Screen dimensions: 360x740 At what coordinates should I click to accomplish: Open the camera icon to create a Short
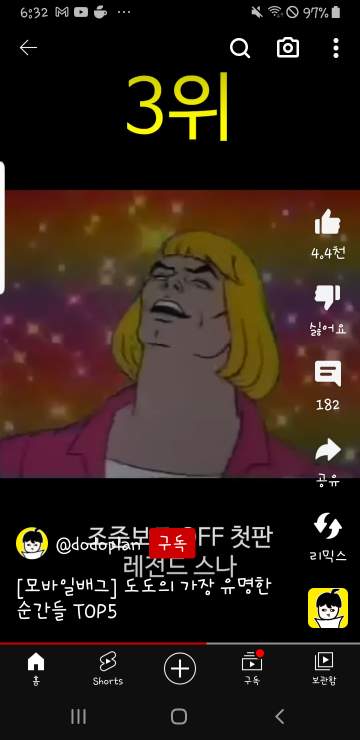click(x=288, y=48)
